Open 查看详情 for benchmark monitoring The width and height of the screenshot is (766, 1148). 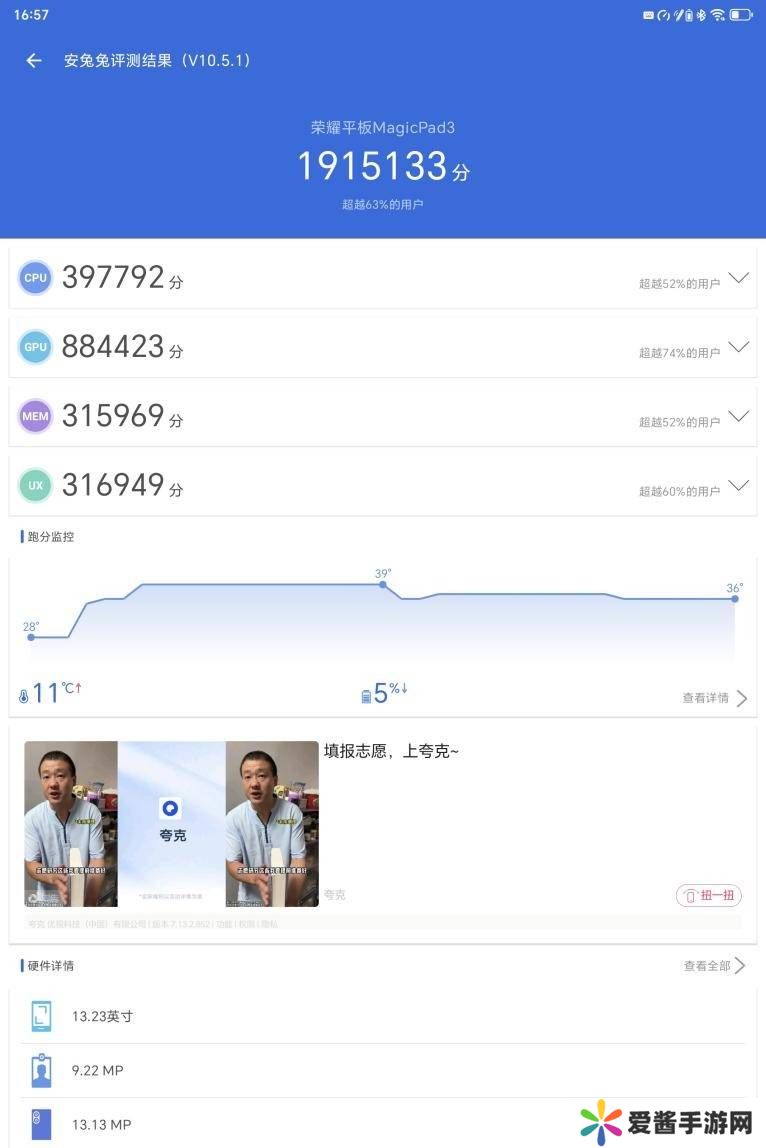coord(714,698)
